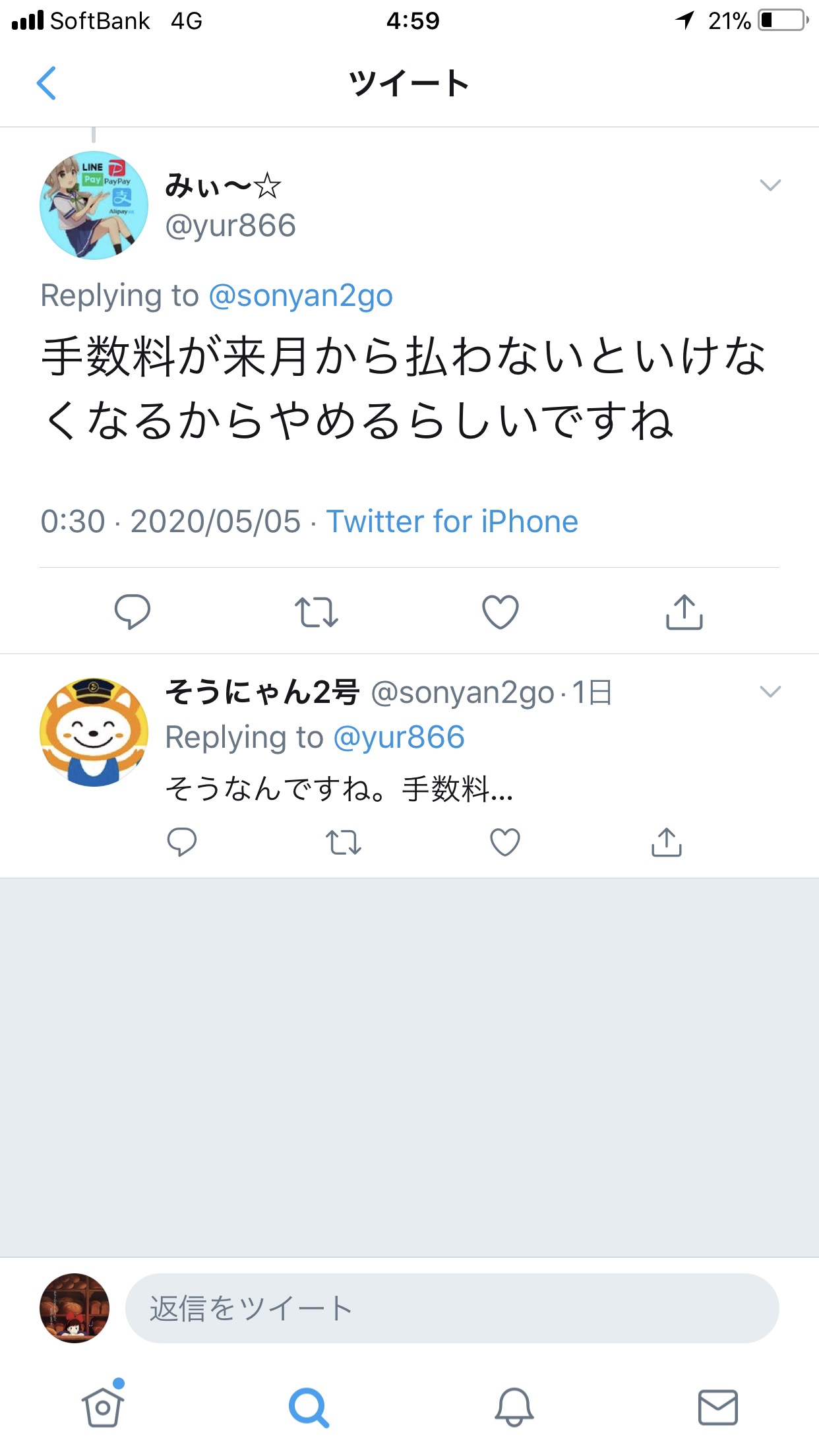Image resolution: width=819 pixels, height=1456 pixels.
Task: Expand options chevron on みぃ〜☆ tweet
Action: tap(770, 185)
